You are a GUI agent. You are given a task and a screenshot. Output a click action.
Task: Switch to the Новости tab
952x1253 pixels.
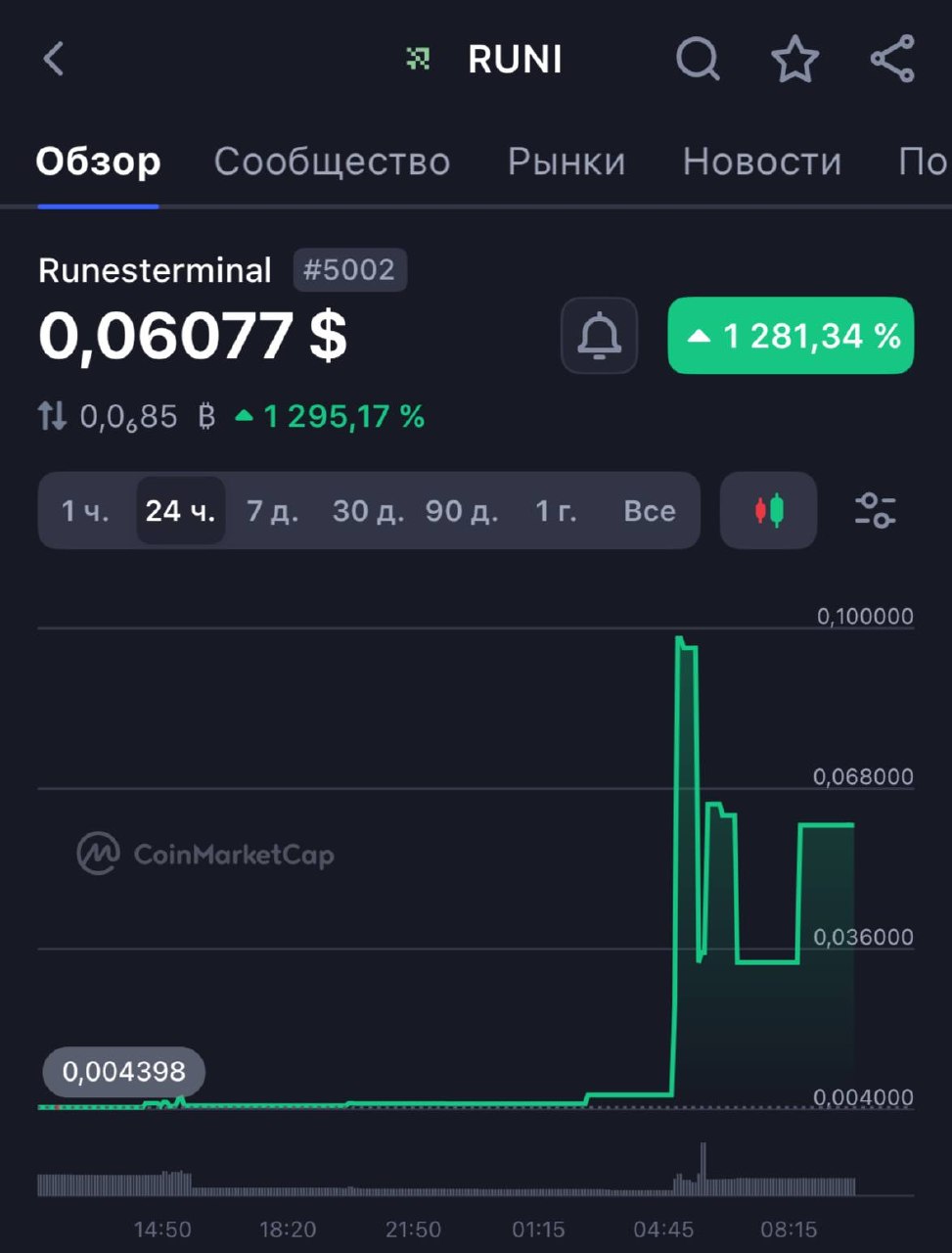coord(761,162)
